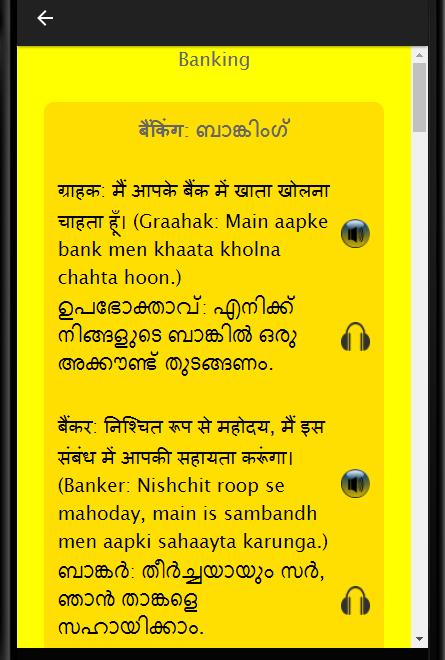Go back using the top arrow

tap(45, 18)
